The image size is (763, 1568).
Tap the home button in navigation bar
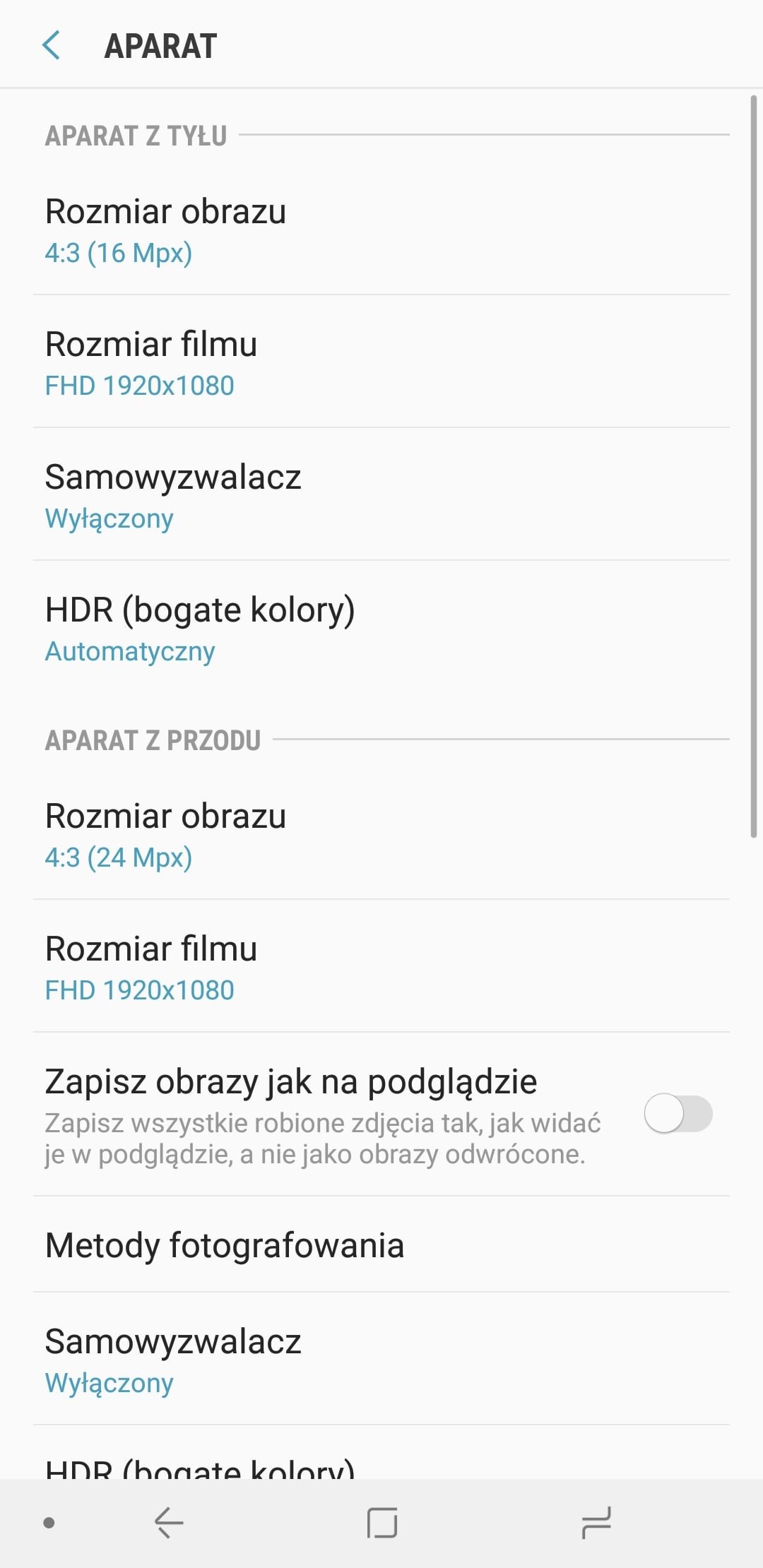coord(382,1522)
